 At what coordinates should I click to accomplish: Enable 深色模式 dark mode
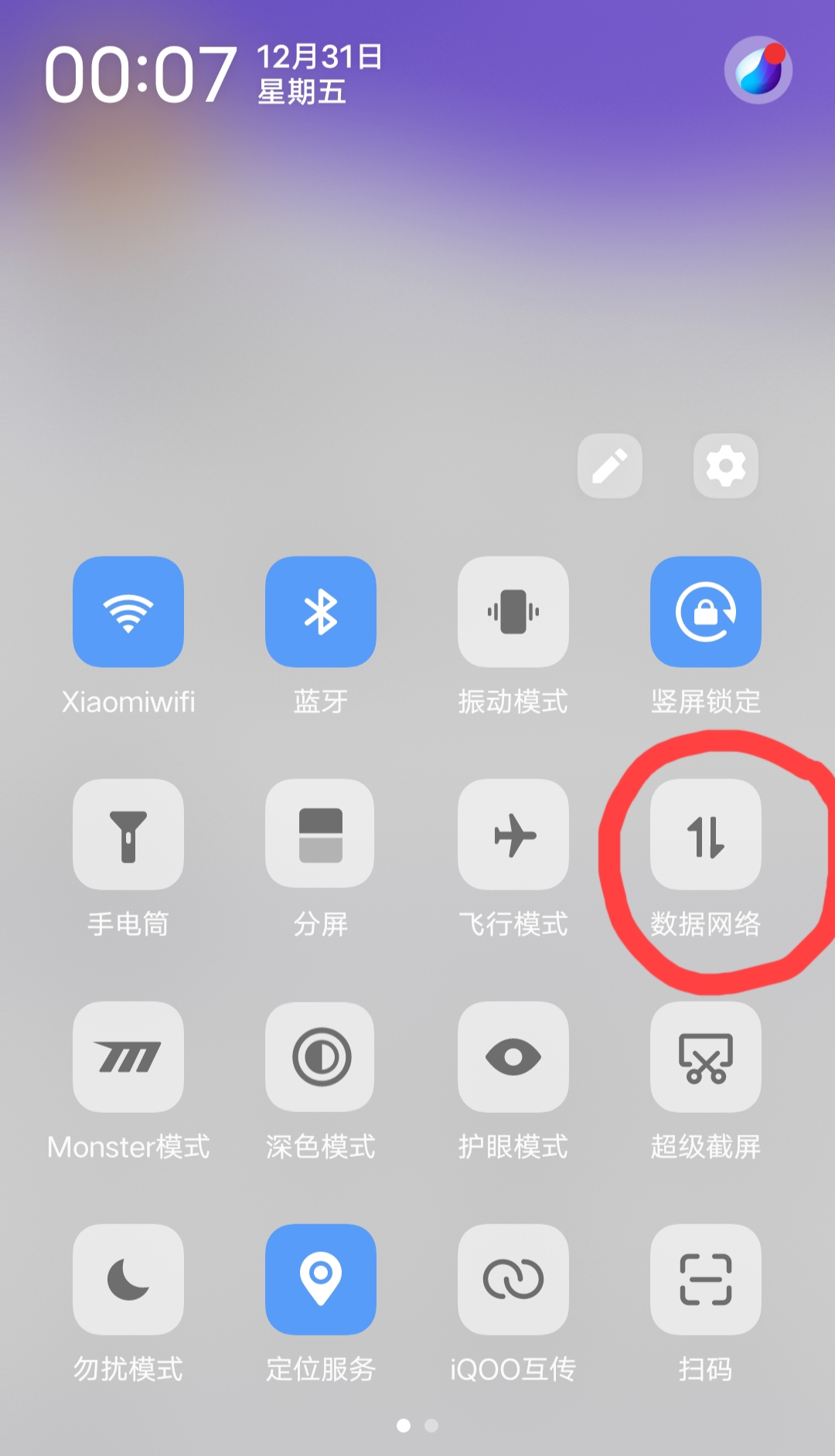pos(321,1057)
